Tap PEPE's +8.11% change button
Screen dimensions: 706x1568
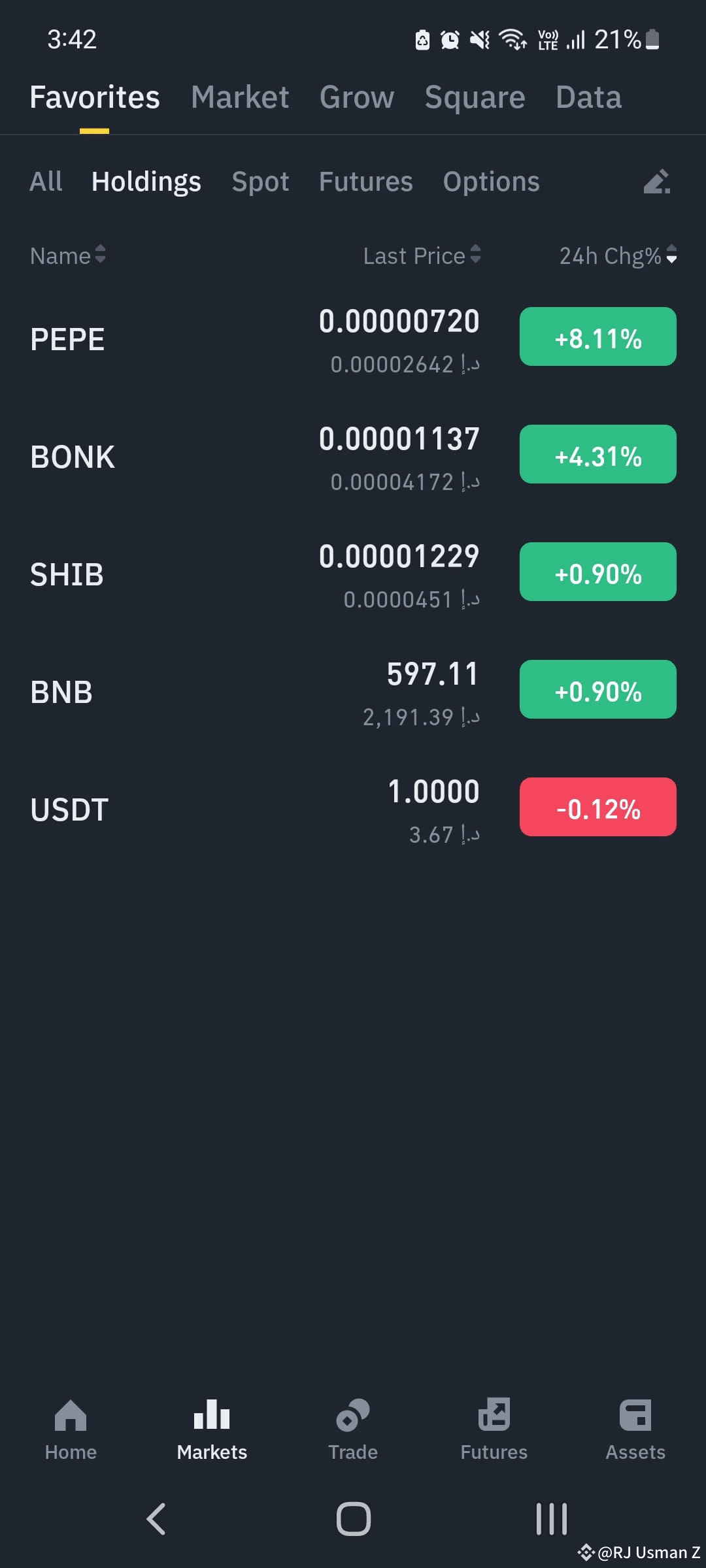tap(597, 337)
